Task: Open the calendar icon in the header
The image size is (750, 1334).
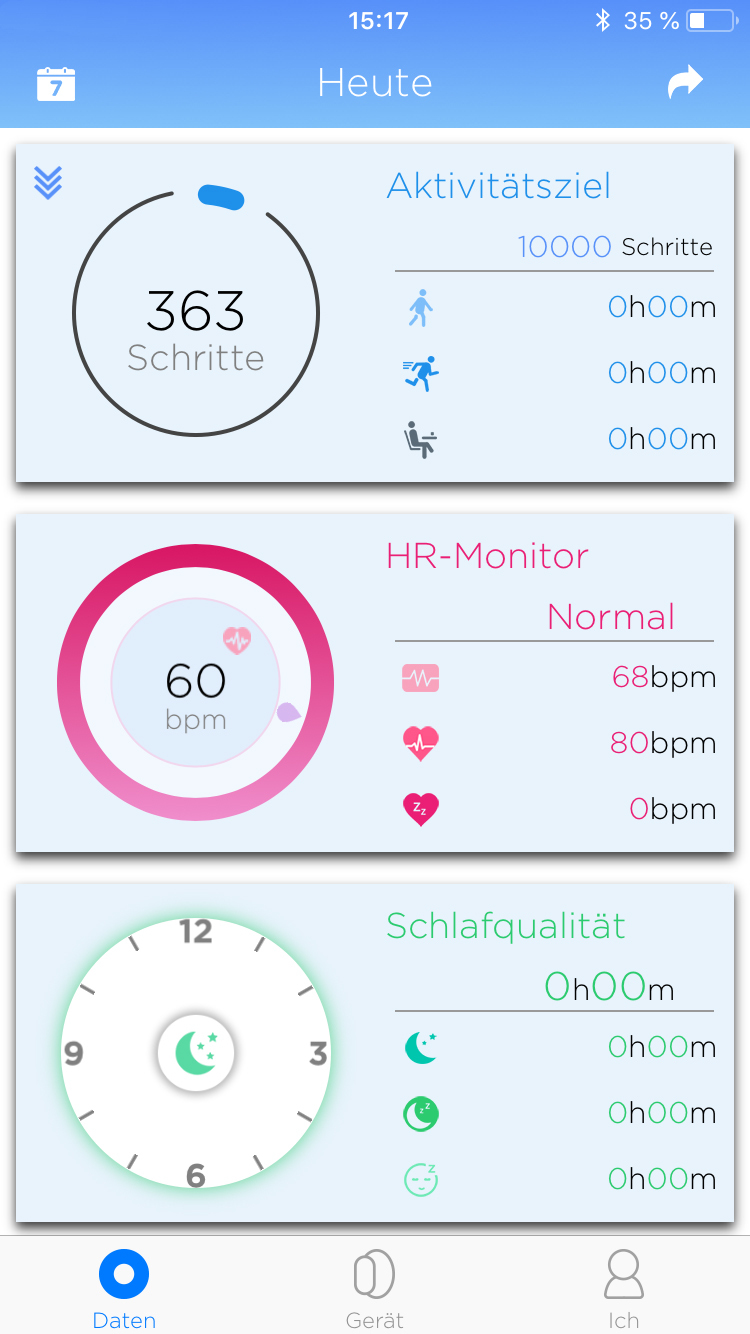Action: click(56, 84)
